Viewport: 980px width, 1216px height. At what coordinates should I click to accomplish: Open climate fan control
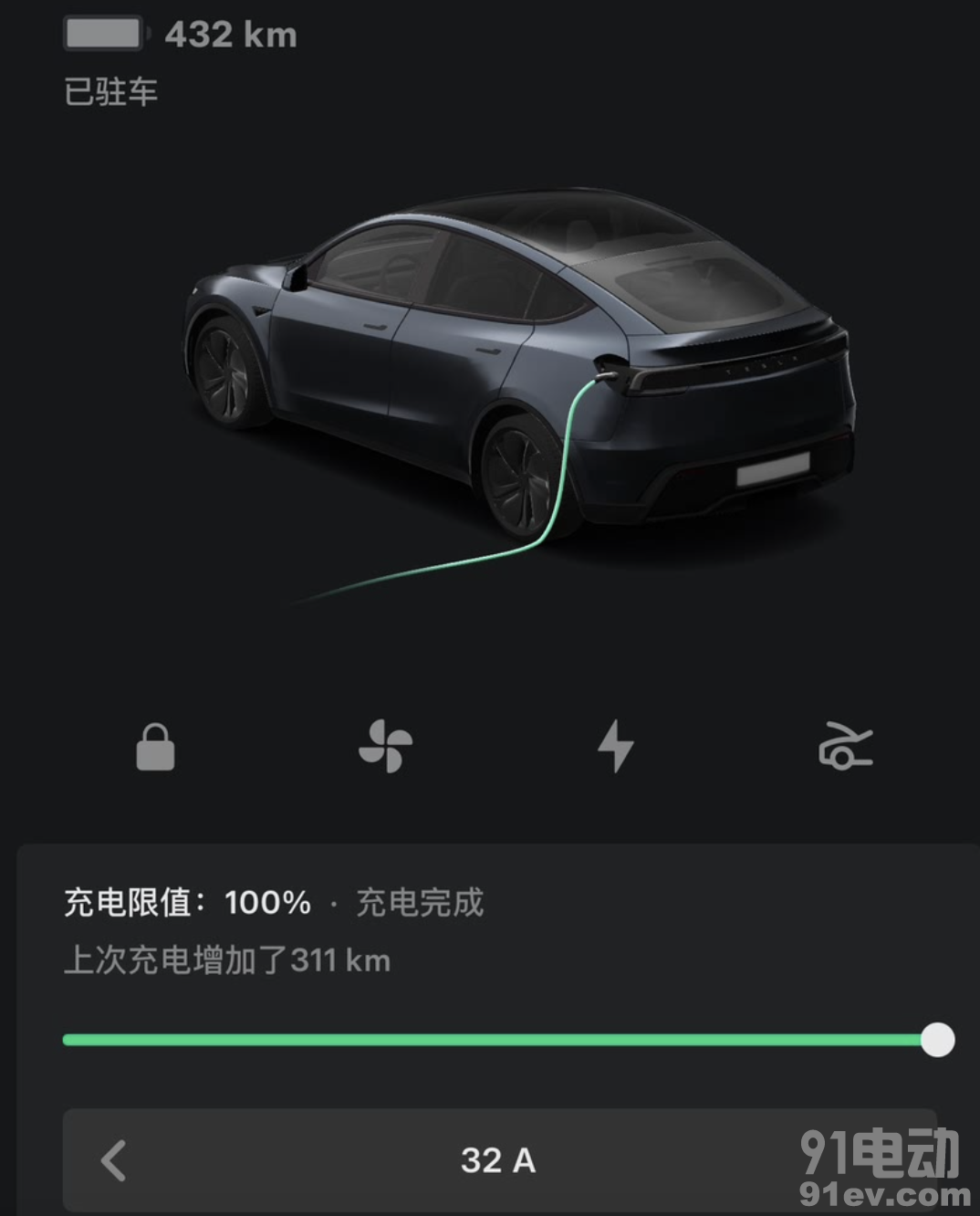[x=385, y=746]
